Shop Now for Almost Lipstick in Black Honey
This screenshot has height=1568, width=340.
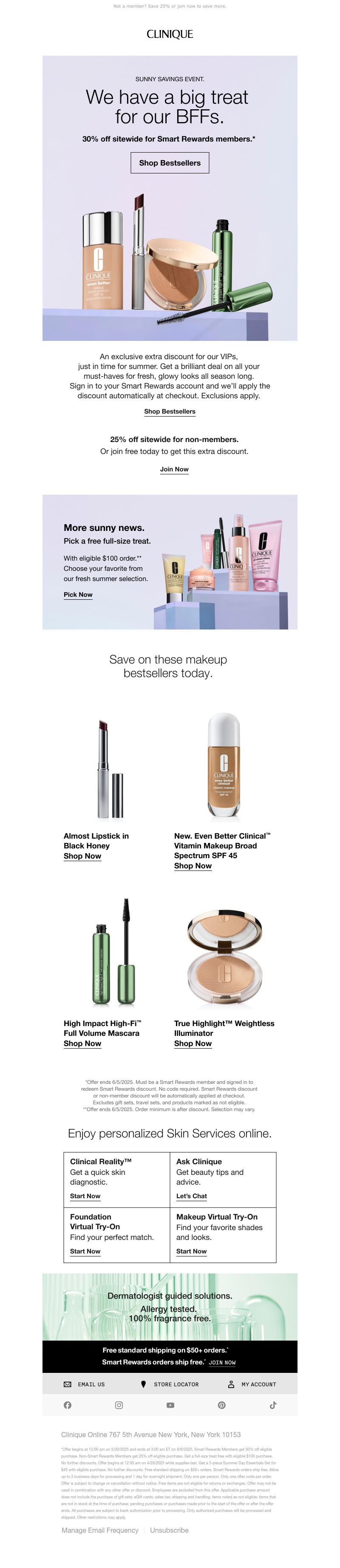82,856
